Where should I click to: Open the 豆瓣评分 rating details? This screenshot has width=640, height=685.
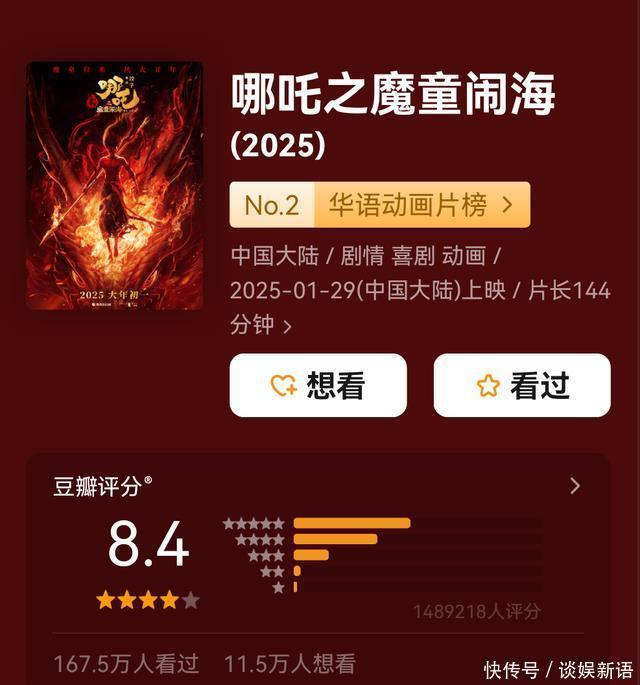(574, 486)
